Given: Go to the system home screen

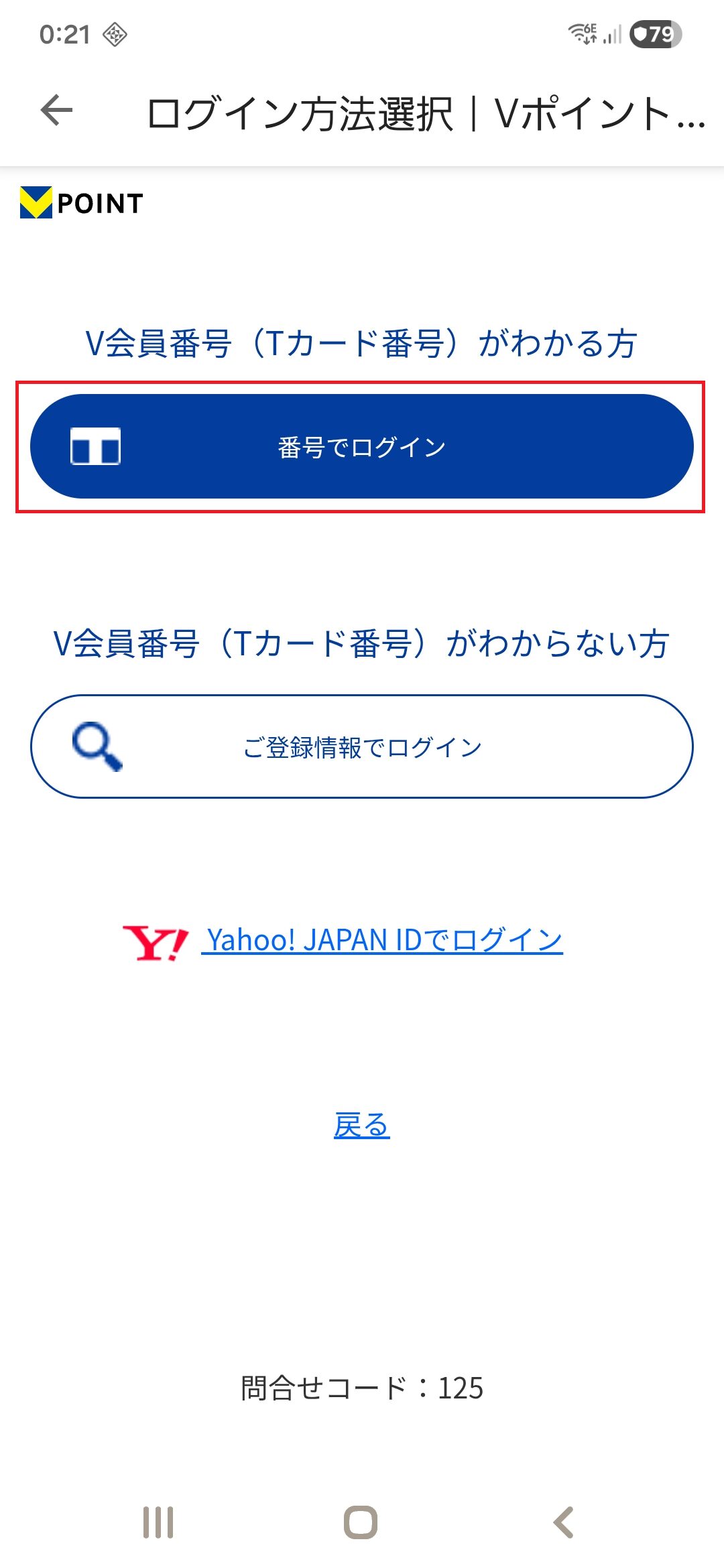Looking at the screenshot, I should [x=361, y=1522].
